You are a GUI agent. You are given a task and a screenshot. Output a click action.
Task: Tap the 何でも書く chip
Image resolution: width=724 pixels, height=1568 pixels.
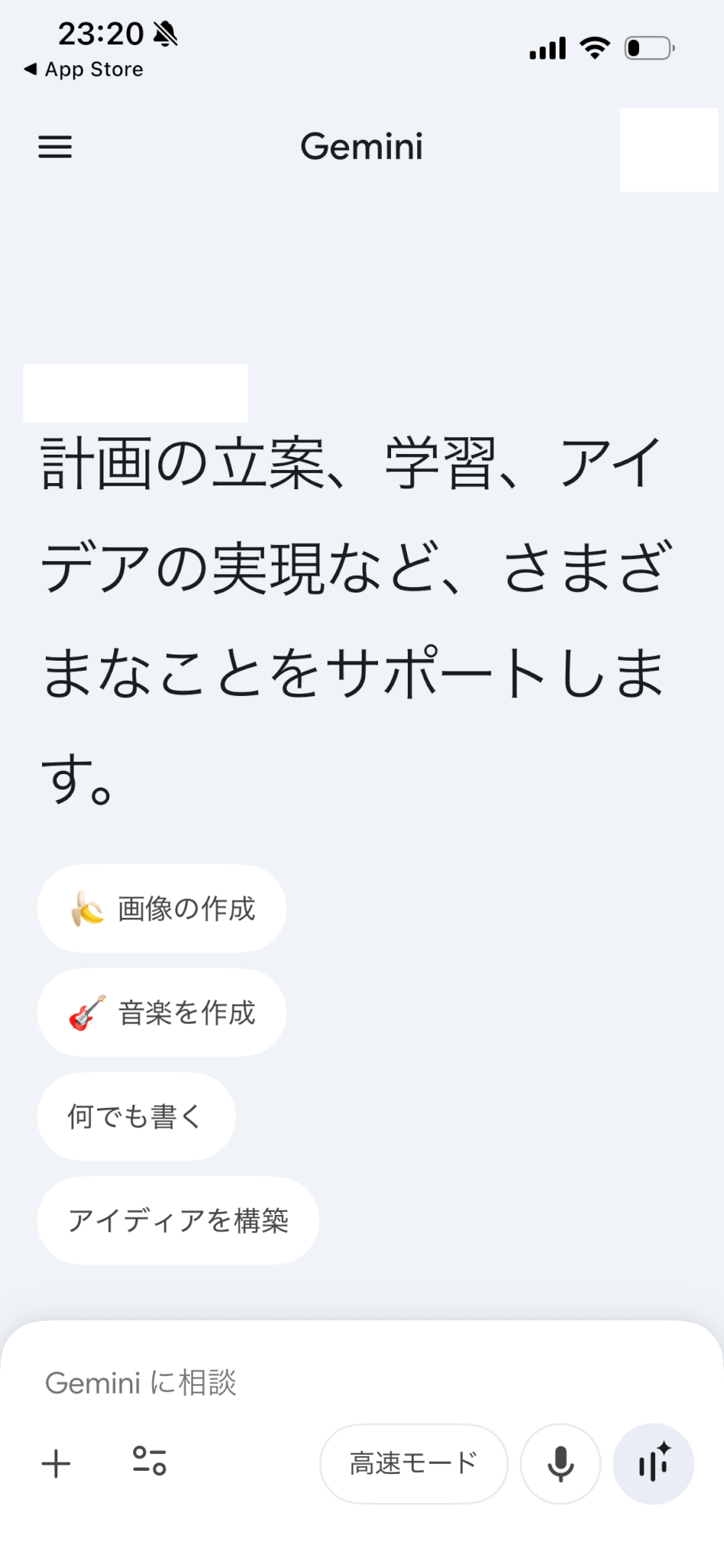tap(135, 1116)
